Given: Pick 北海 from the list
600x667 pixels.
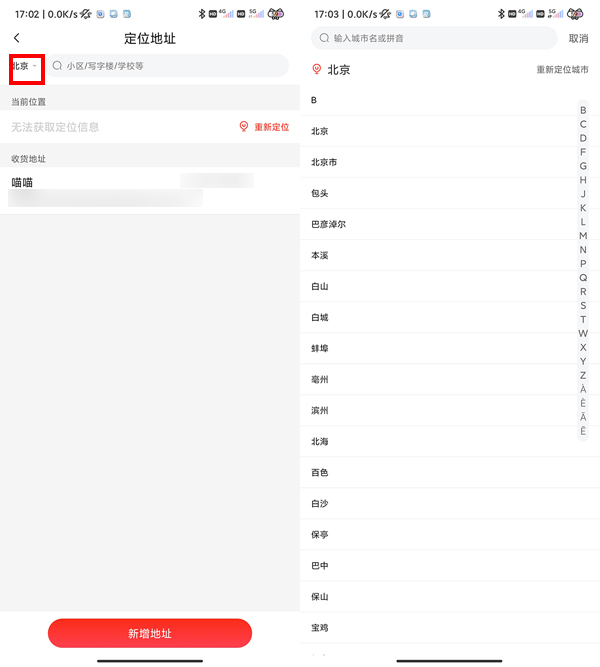Looking at the screenshot, I should [x=320, y=441].
